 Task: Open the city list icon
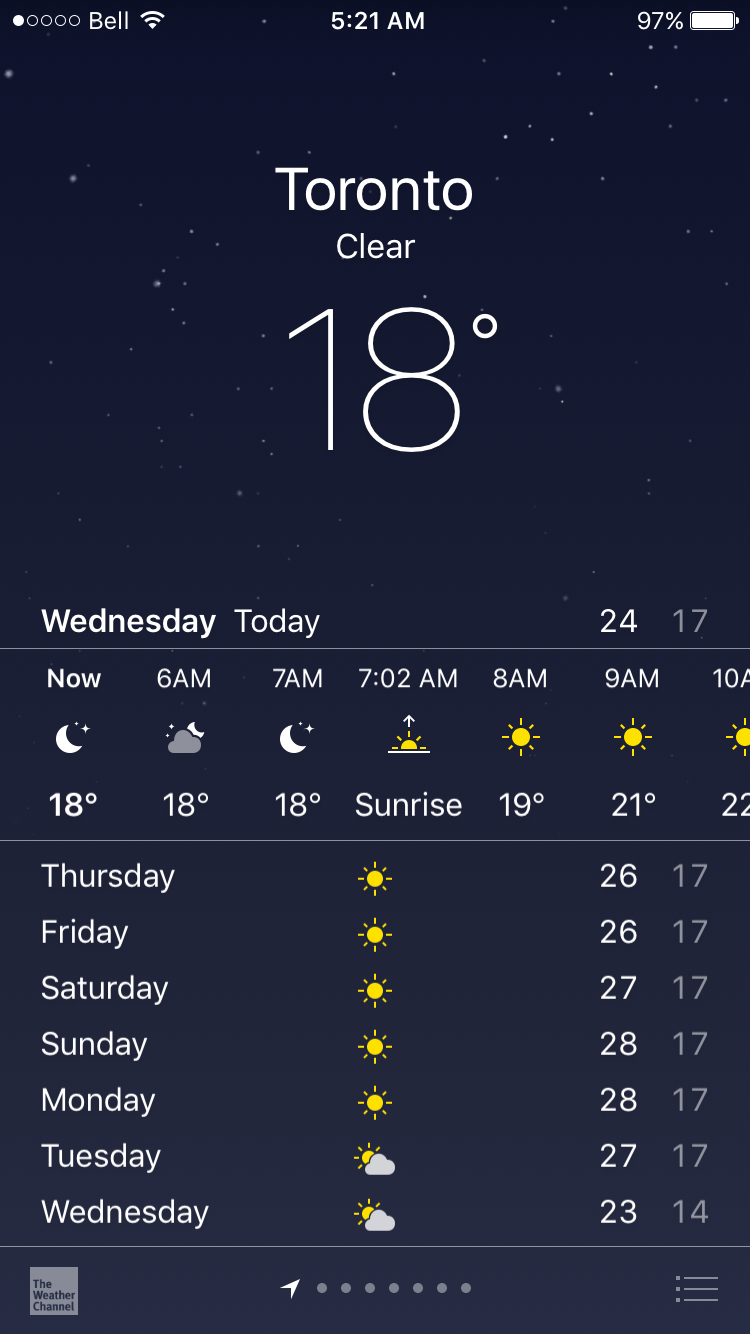click(697, 1289)
